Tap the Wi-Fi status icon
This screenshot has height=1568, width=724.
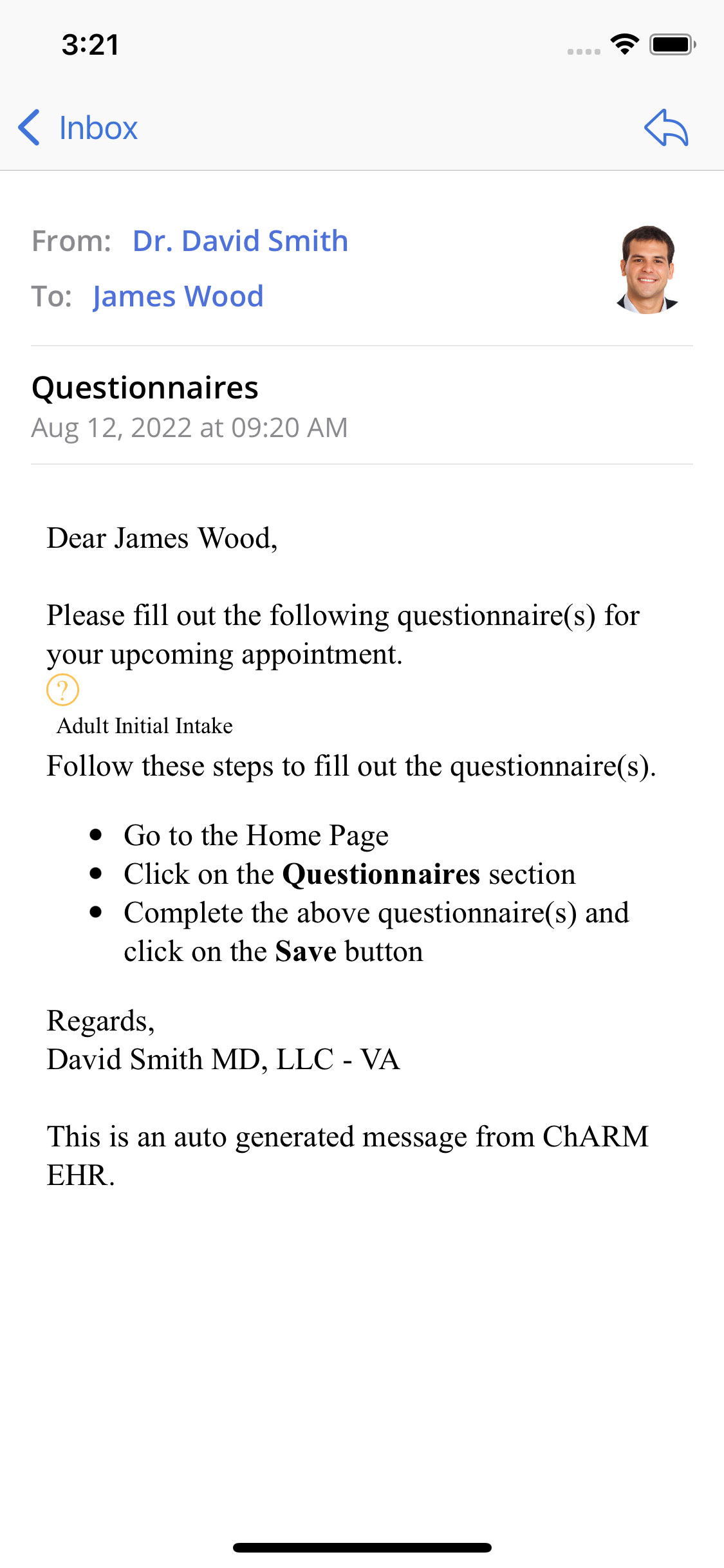click(622, 44)
